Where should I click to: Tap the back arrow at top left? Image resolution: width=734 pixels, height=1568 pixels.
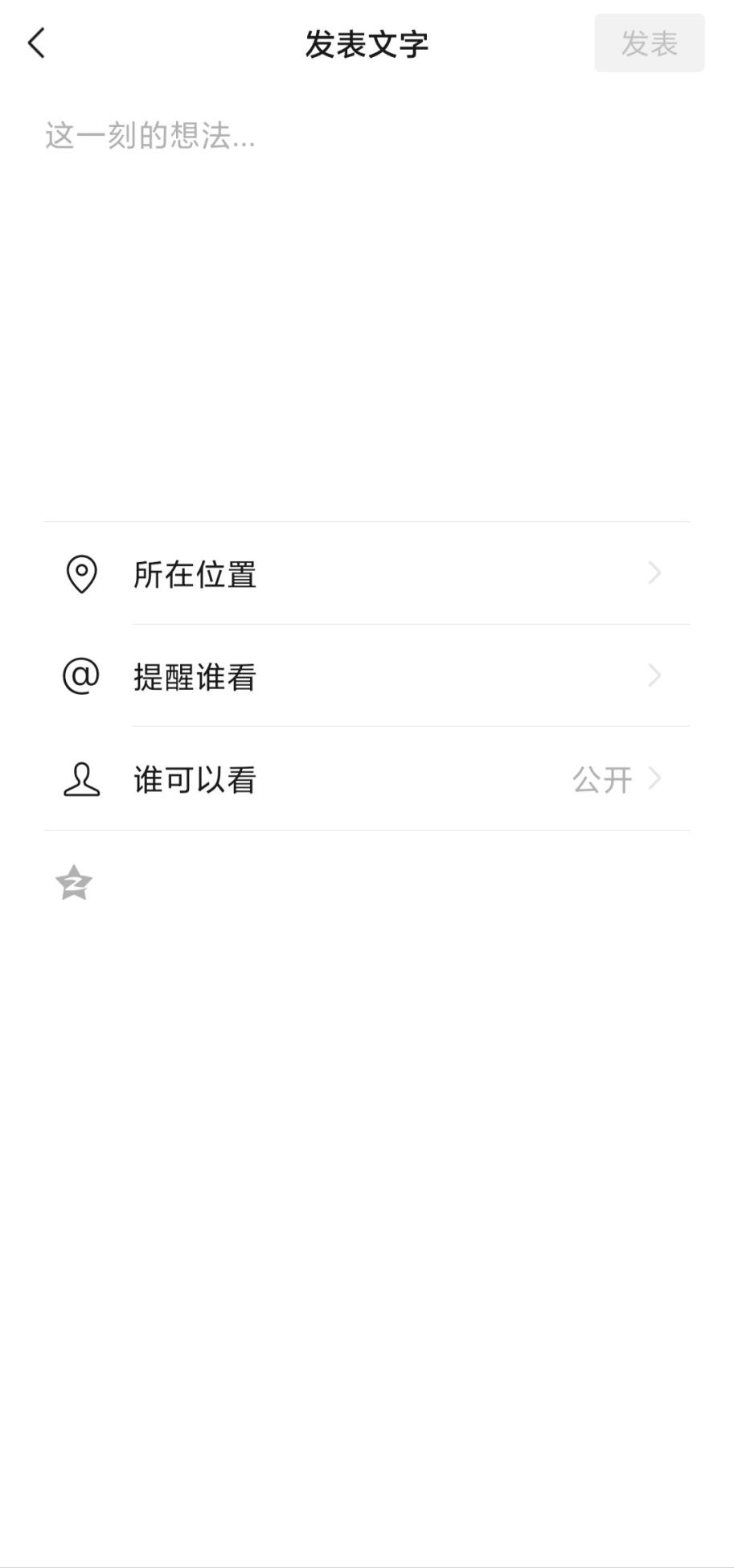tap(36, 43)
